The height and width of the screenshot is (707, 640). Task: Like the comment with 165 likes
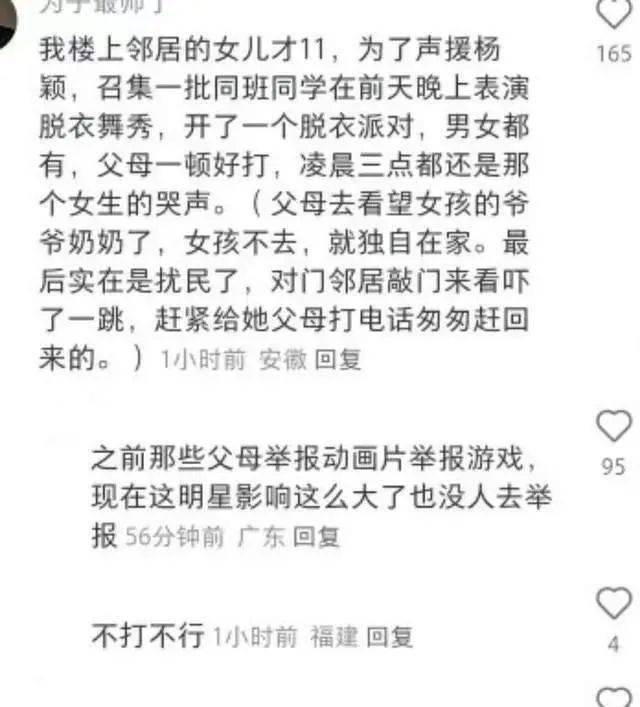click(x=612, y=14)
